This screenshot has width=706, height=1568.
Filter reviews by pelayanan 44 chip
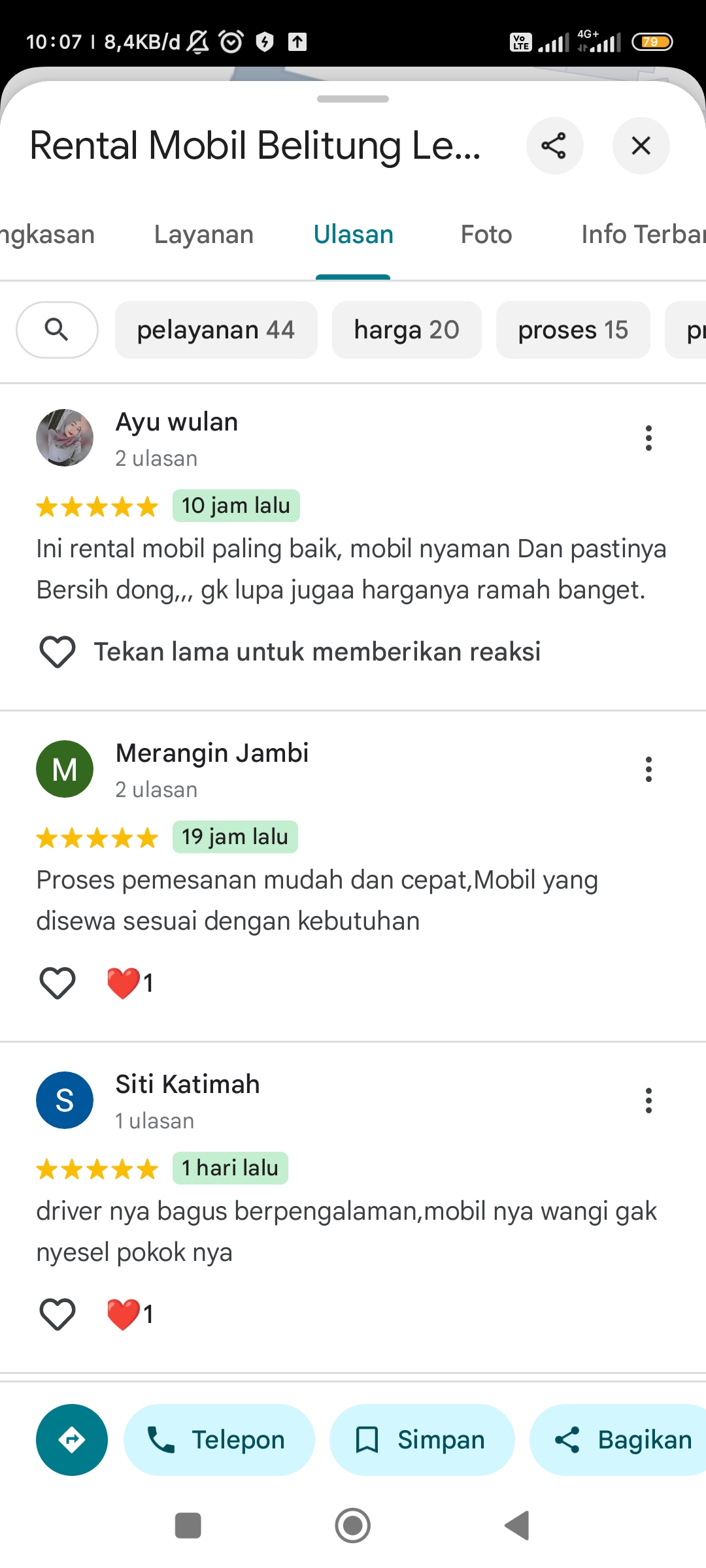[x=216, y=330]
